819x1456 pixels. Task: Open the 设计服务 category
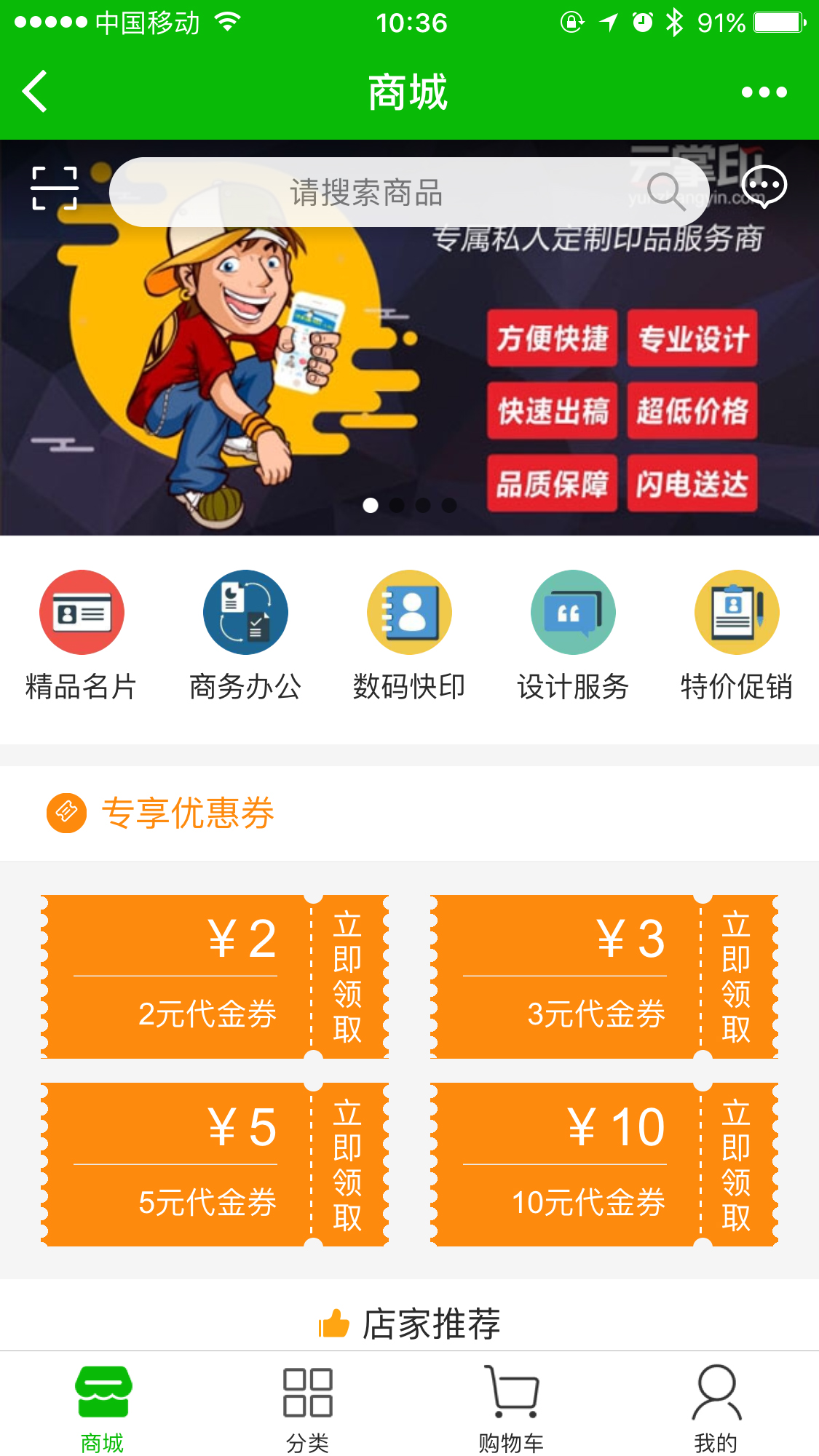(x=573, y=634)
